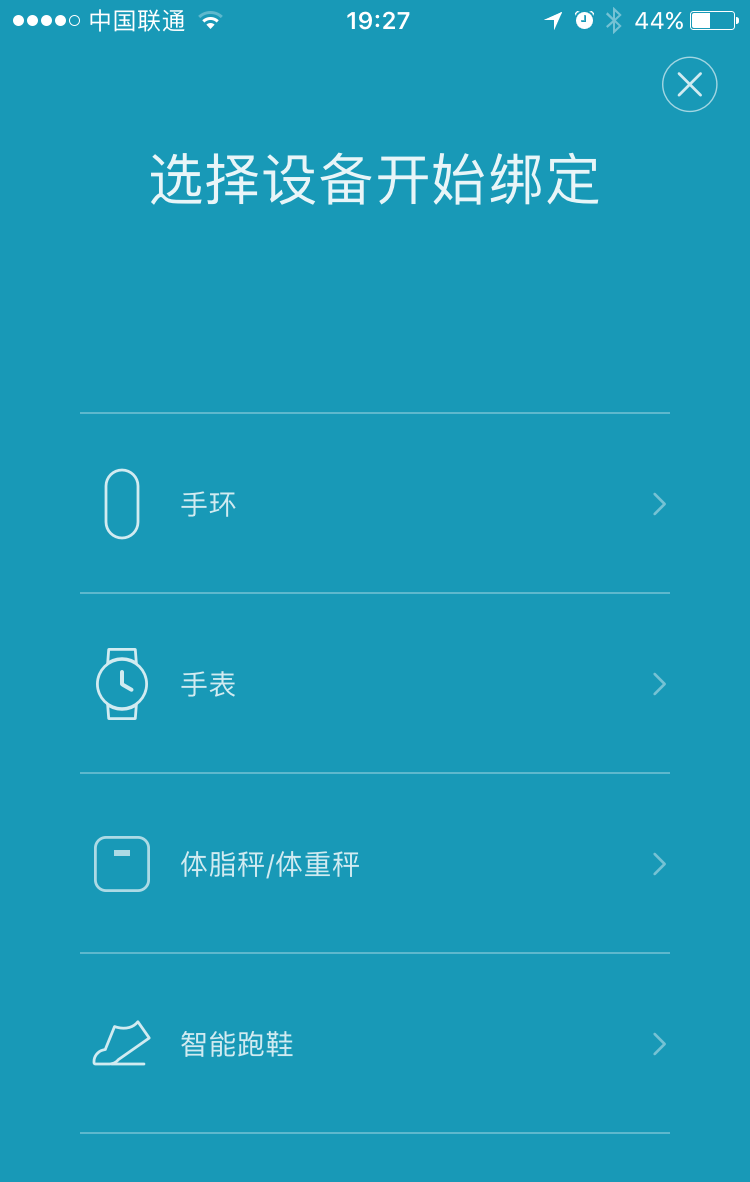
Task: Pick 智能跑鞋 to start binding
Action: click(x=374, y=1044)
